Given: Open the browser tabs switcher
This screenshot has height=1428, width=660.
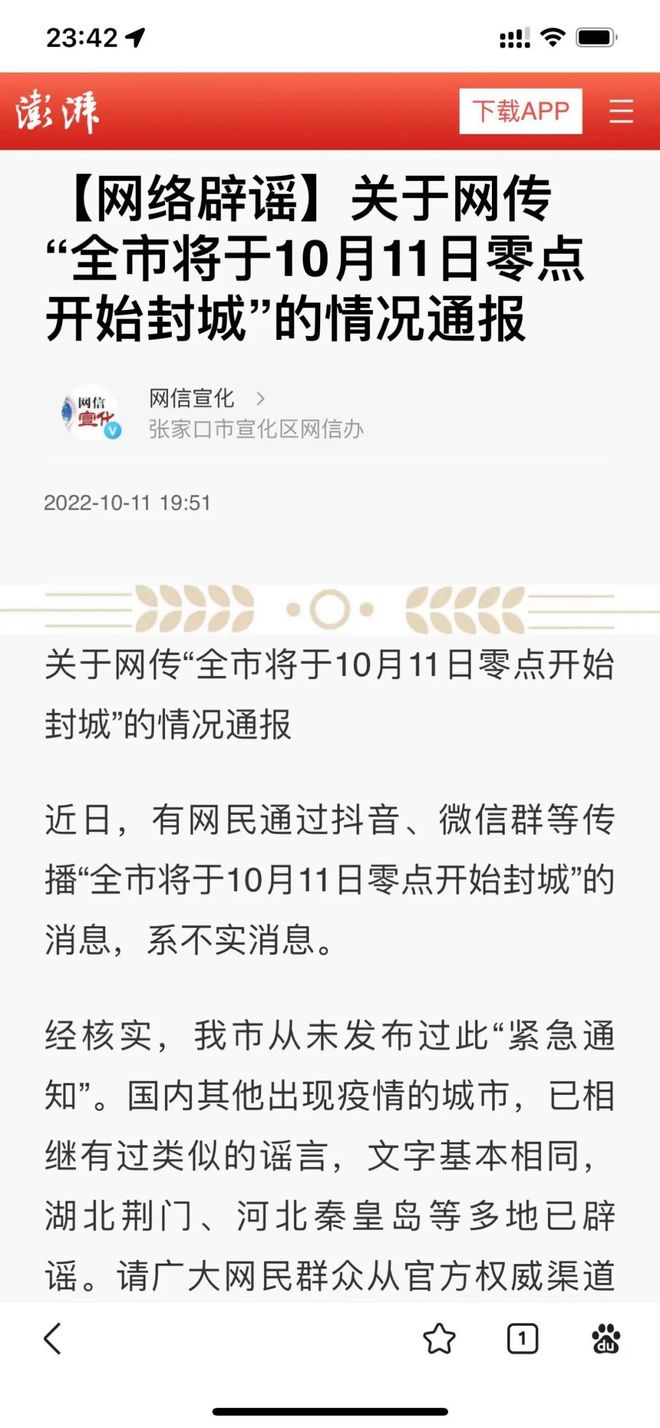Looking at the screenshot, I should click(522, 1339).
